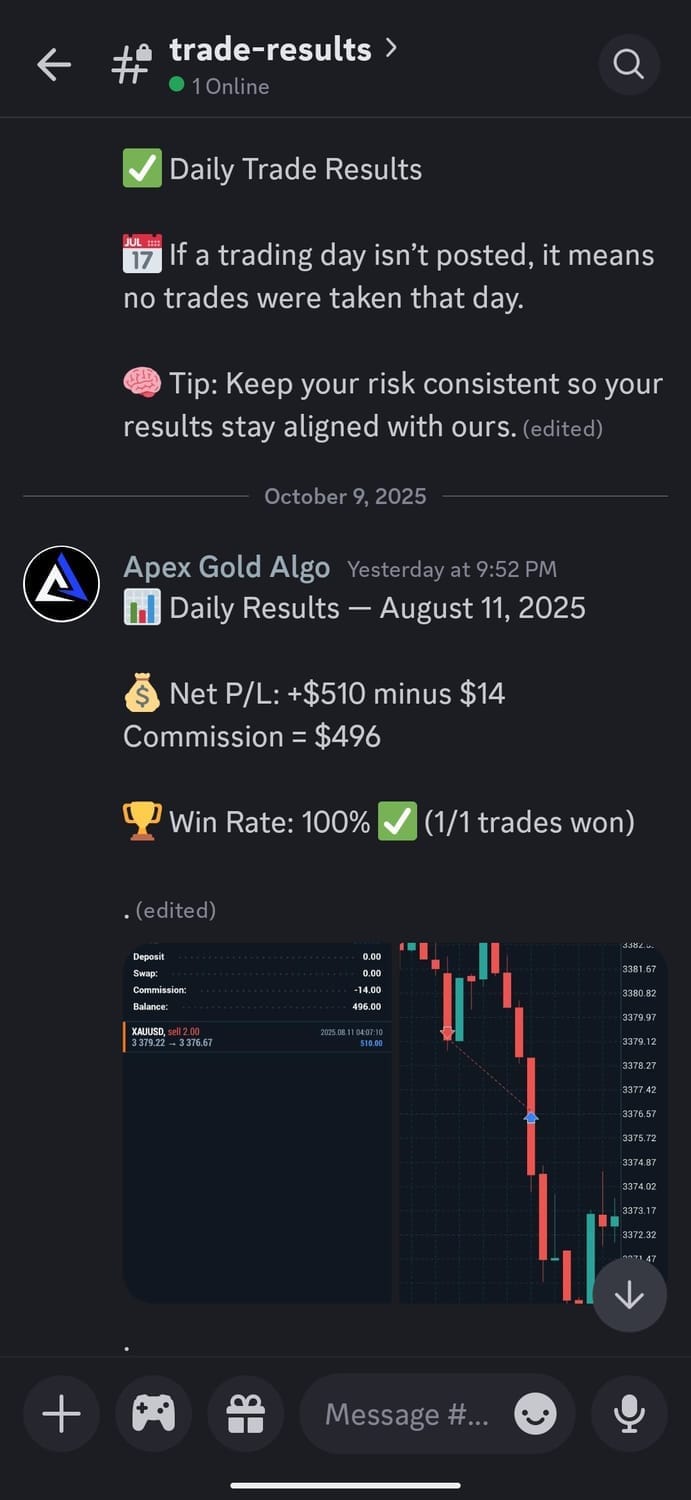Viewport: 691px width, 1500px height.
Task: Open trade-results channel details
Action: (x=270, y=50)
